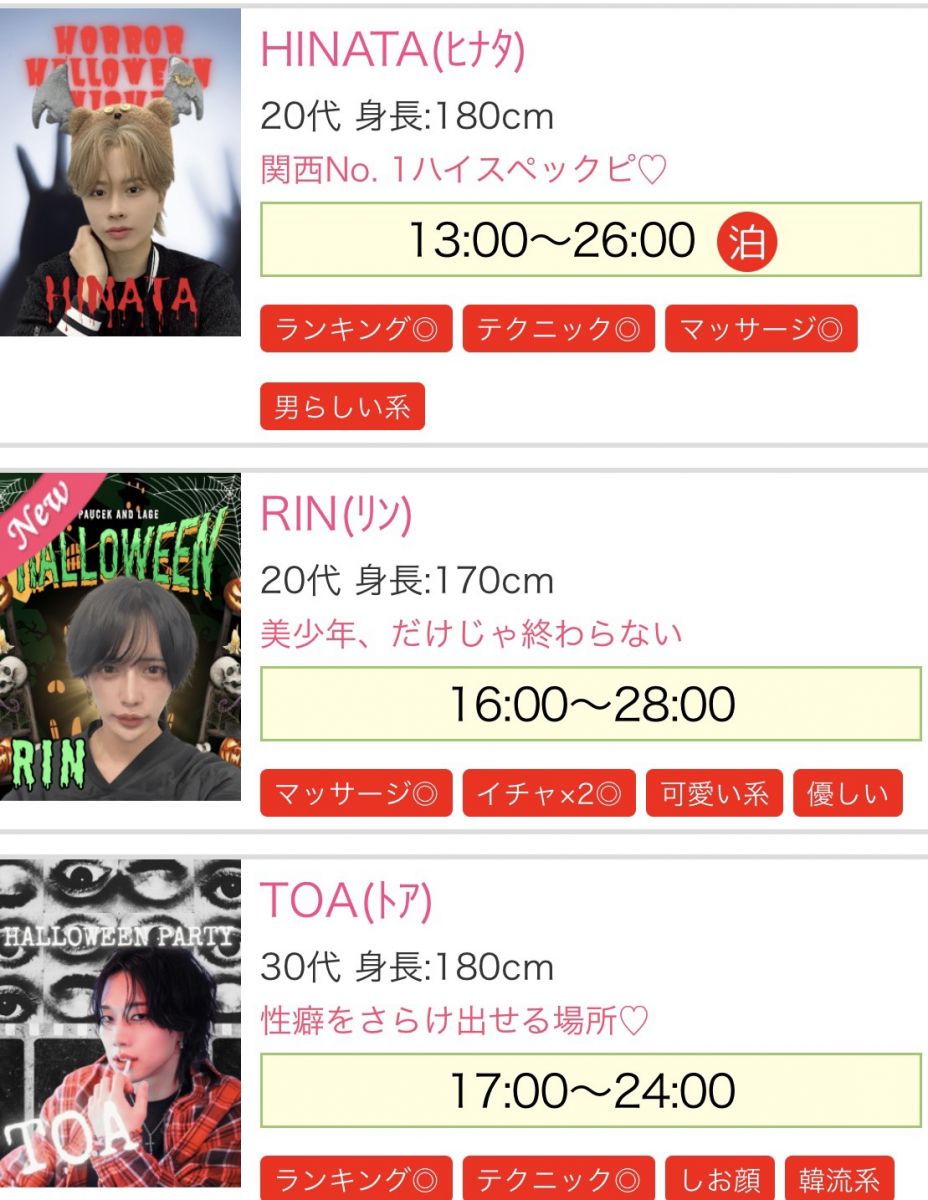Select the マッサージ◎ tag under RIN

coord(356,793)
